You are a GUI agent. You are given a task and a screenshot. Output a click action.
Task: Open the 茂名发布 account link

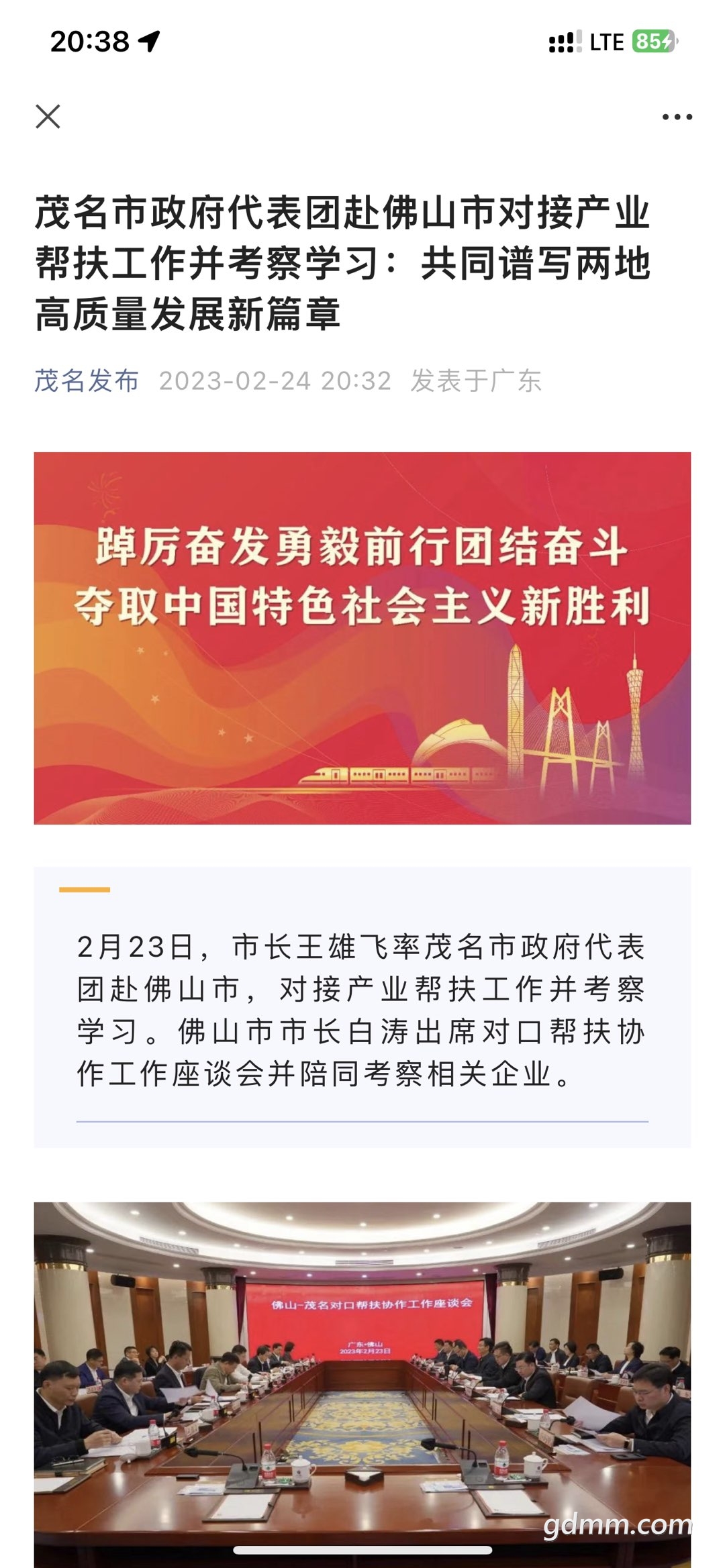click(x=87, y=381)
